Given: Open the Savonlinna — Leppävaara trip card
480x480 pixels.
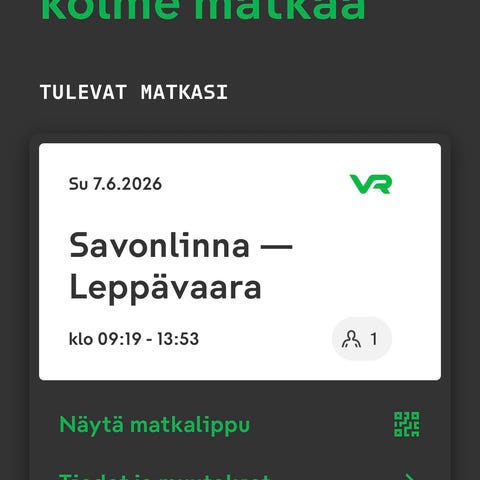Looking at the screenshot, I should 240,262.
